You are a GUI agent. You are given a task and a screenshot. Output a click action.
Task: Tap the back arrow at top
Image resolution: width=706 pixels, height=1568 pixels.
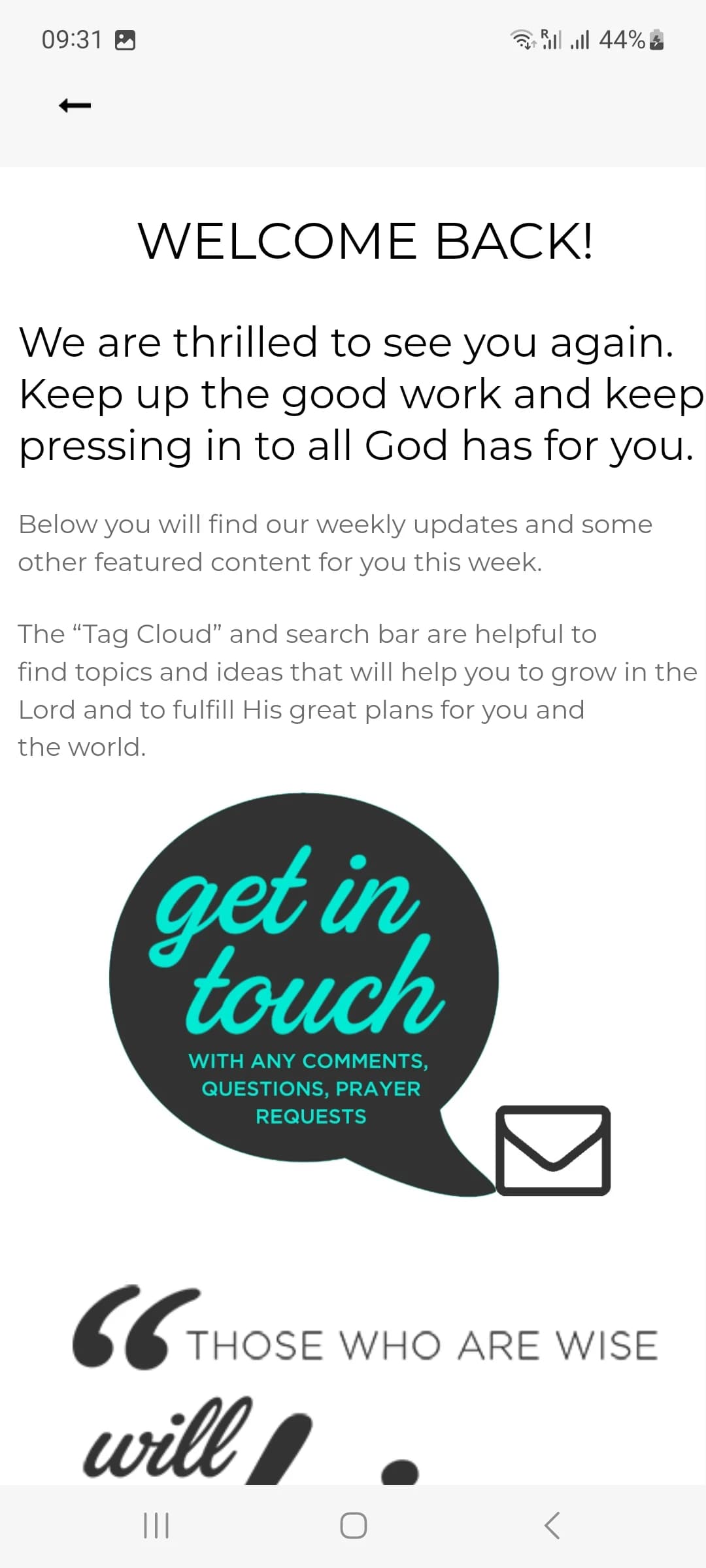coord(75,105)
